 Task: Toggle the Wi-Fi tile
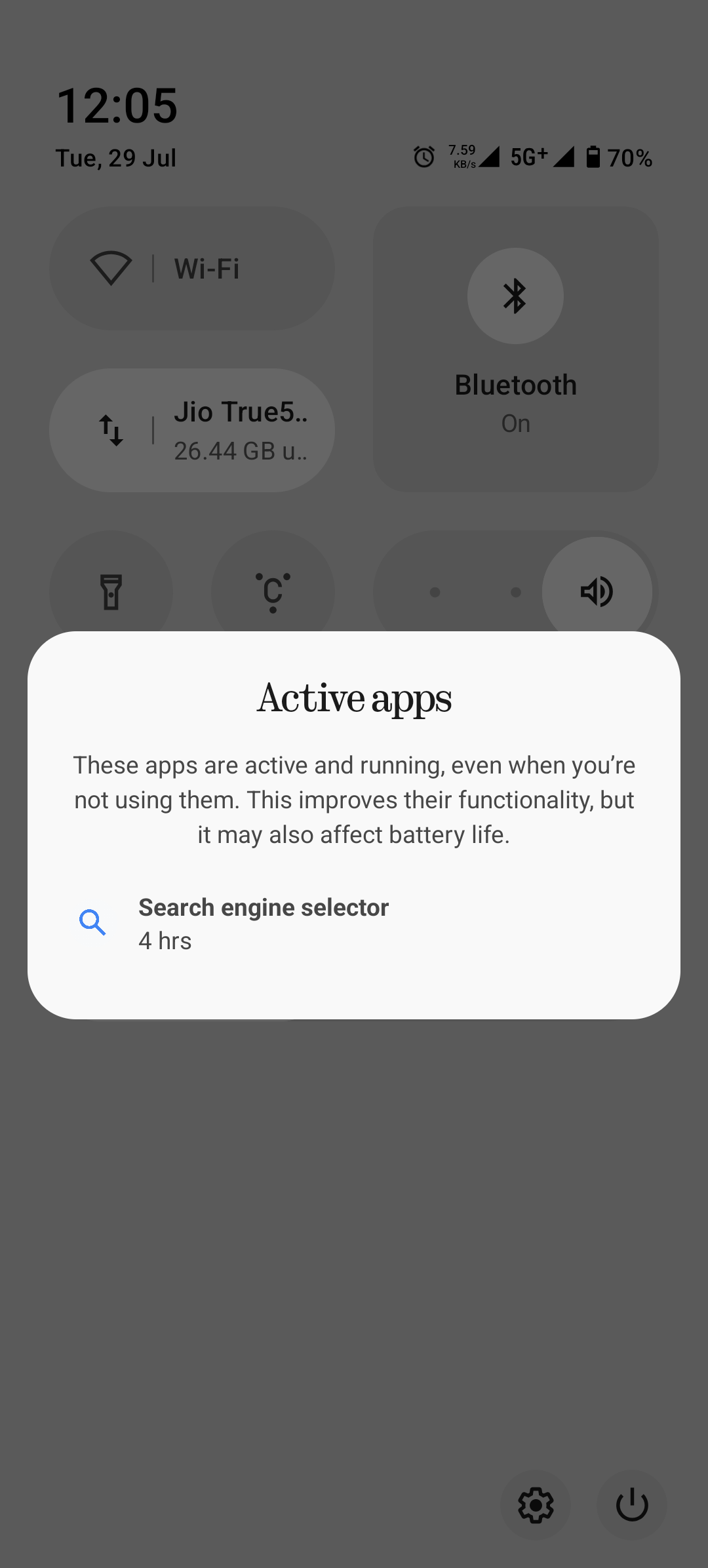[191, 269]
